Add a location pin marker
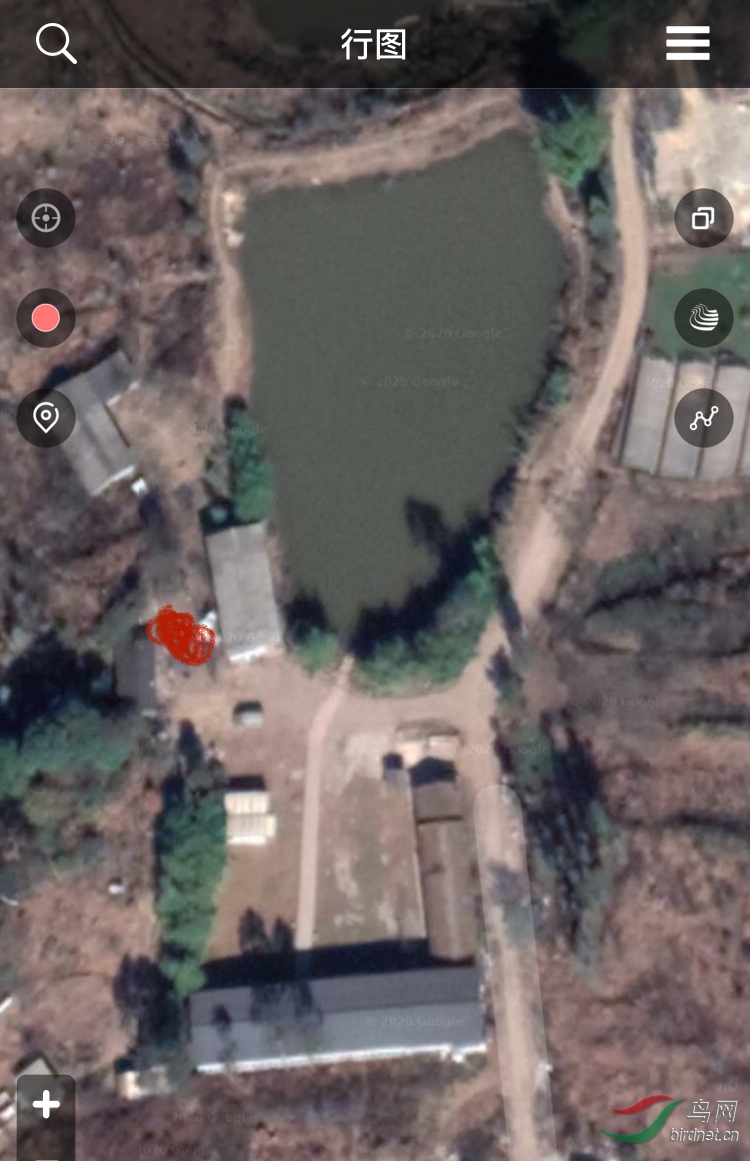 46,417
